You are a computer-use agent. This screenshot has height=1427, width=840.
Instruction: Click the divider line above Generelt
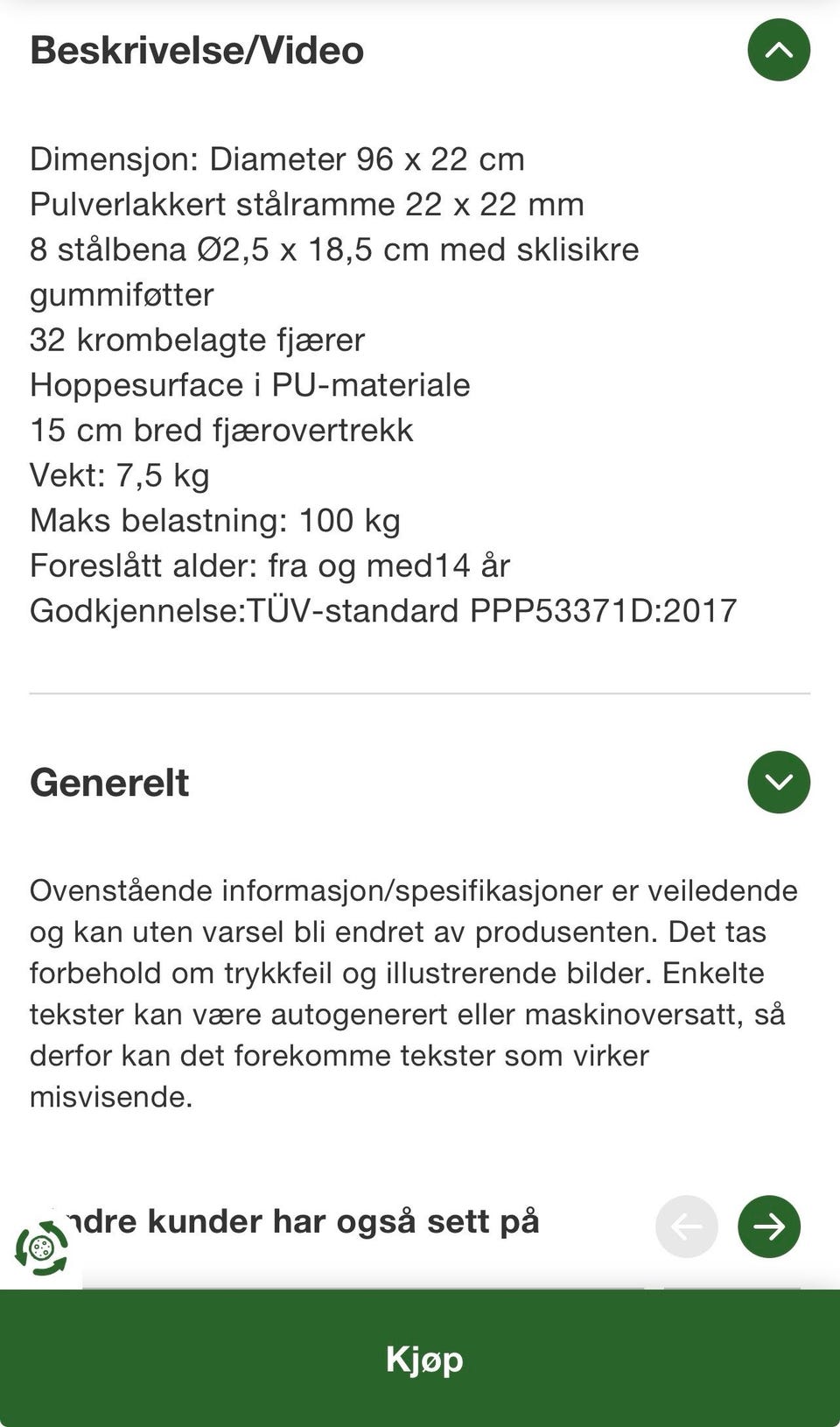click(x=420, y=692)
